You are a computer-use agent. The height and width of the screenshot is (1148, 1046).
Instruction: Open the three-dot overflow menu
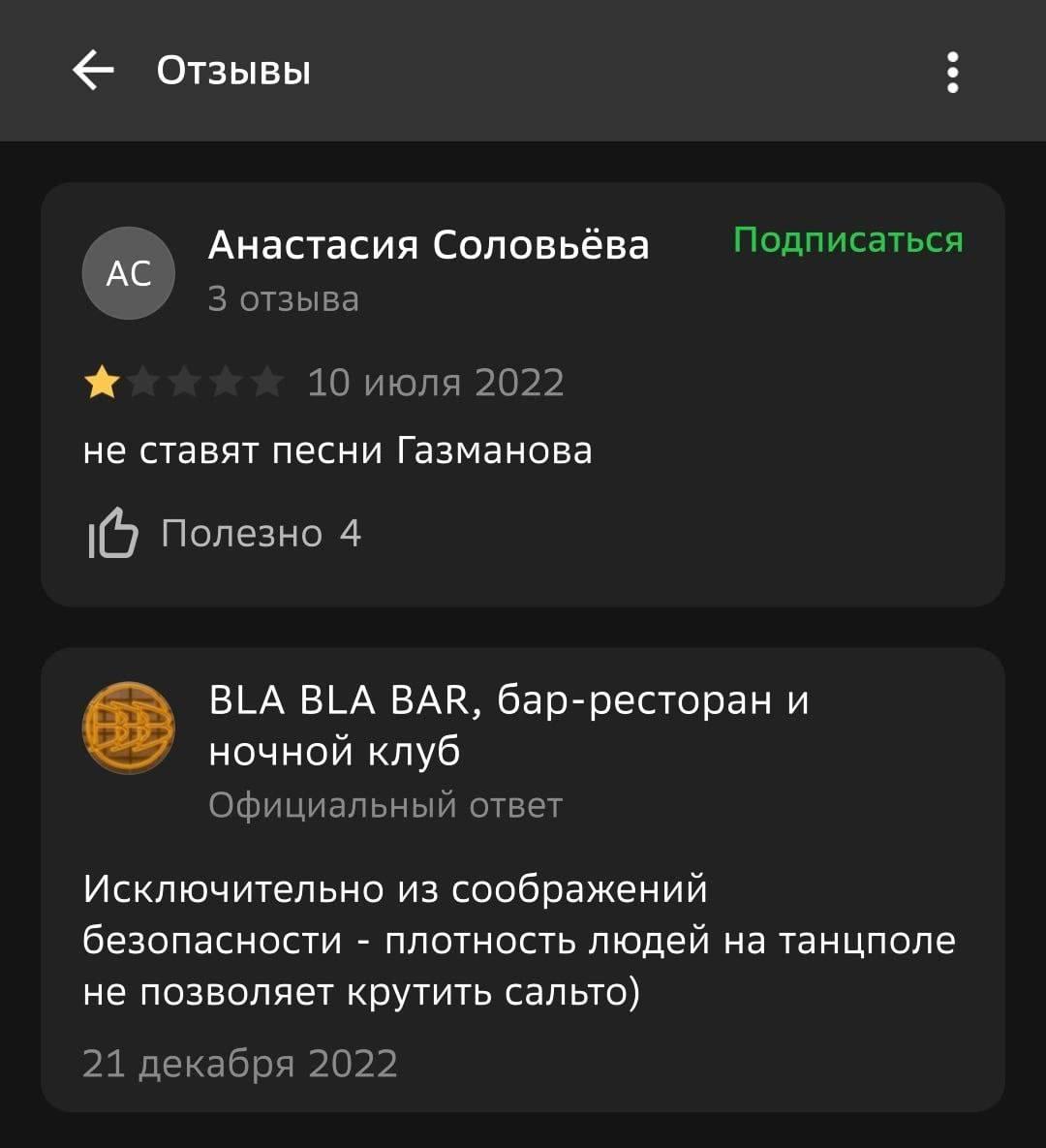tap(952, 72)
